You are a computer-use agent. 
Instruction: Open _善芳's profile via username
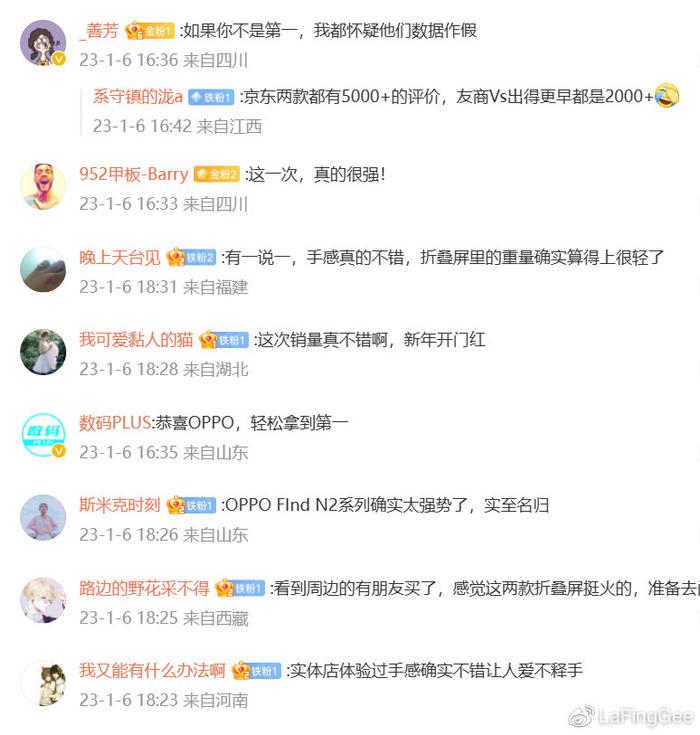tap(99, 31)
